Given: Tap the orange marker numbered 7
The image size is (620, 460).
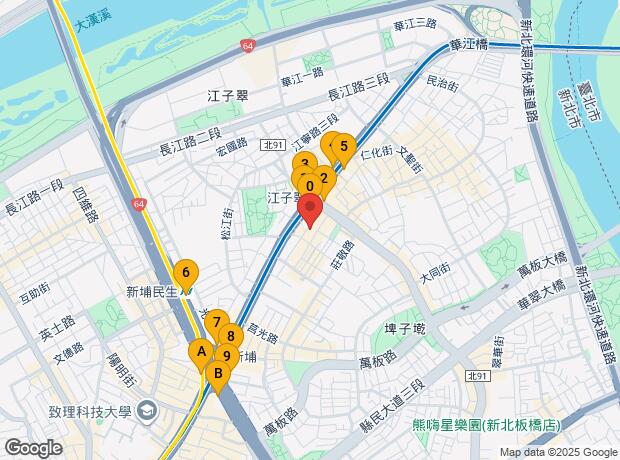Looking at the screenshot, I should [217, 322].
